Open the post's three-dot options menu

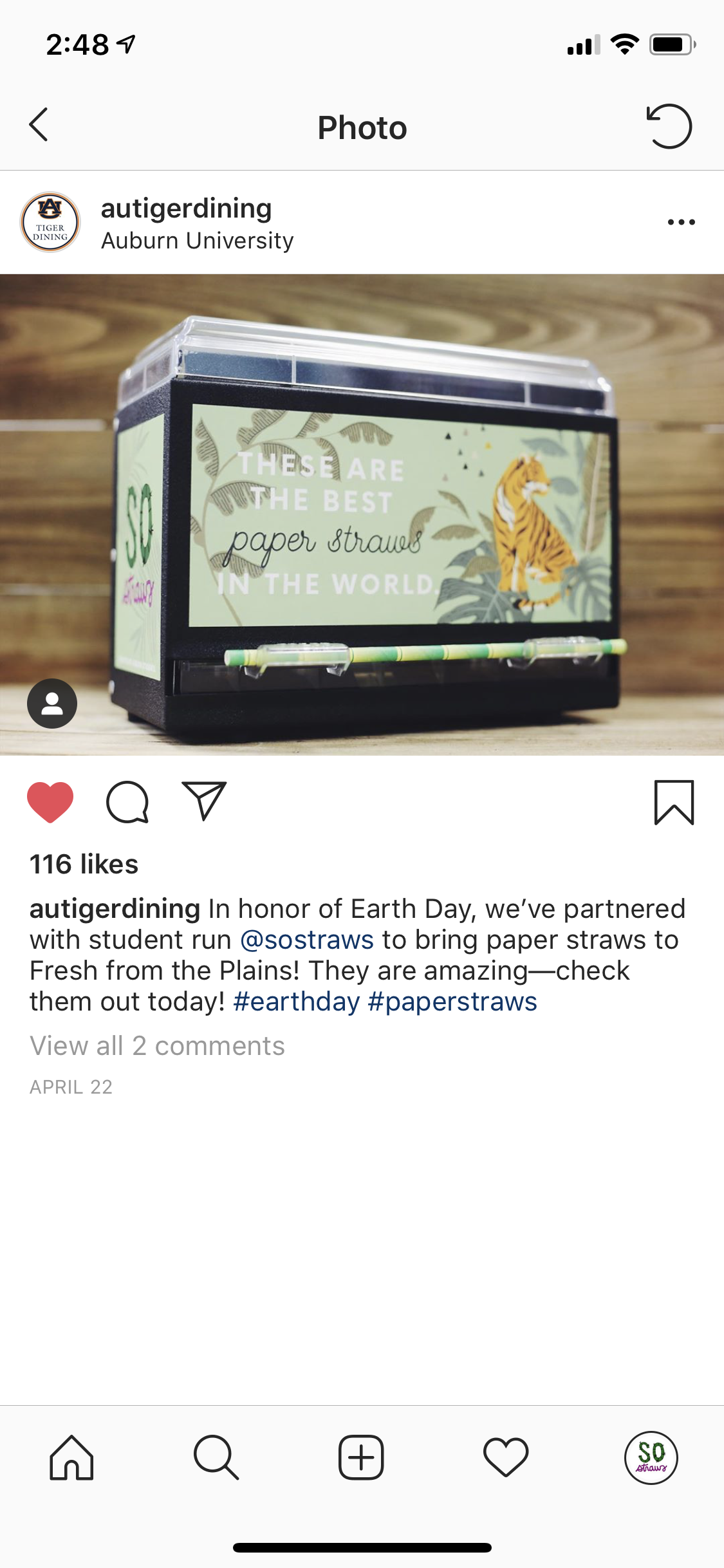681,222
